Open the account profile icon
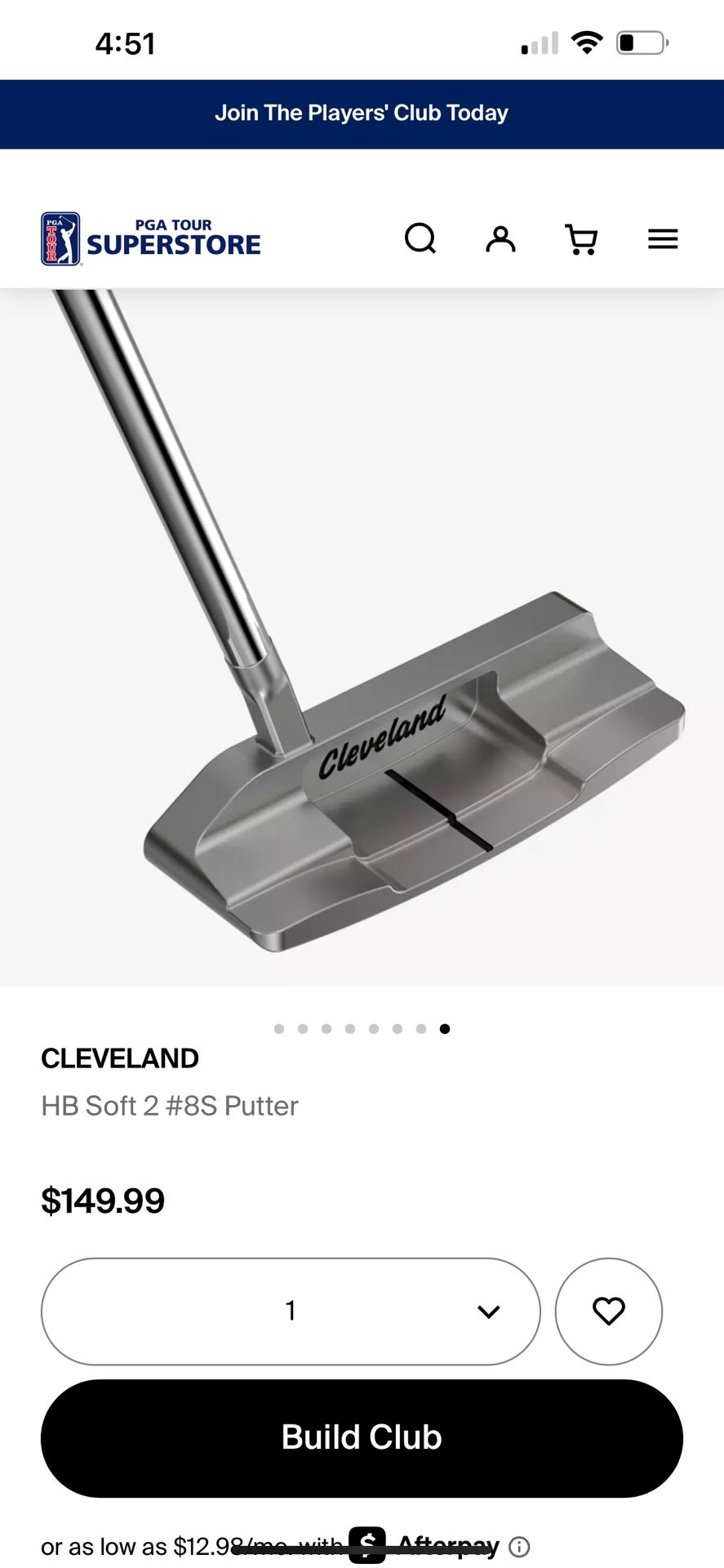724x1568 pixels. (x=500, y=239)
